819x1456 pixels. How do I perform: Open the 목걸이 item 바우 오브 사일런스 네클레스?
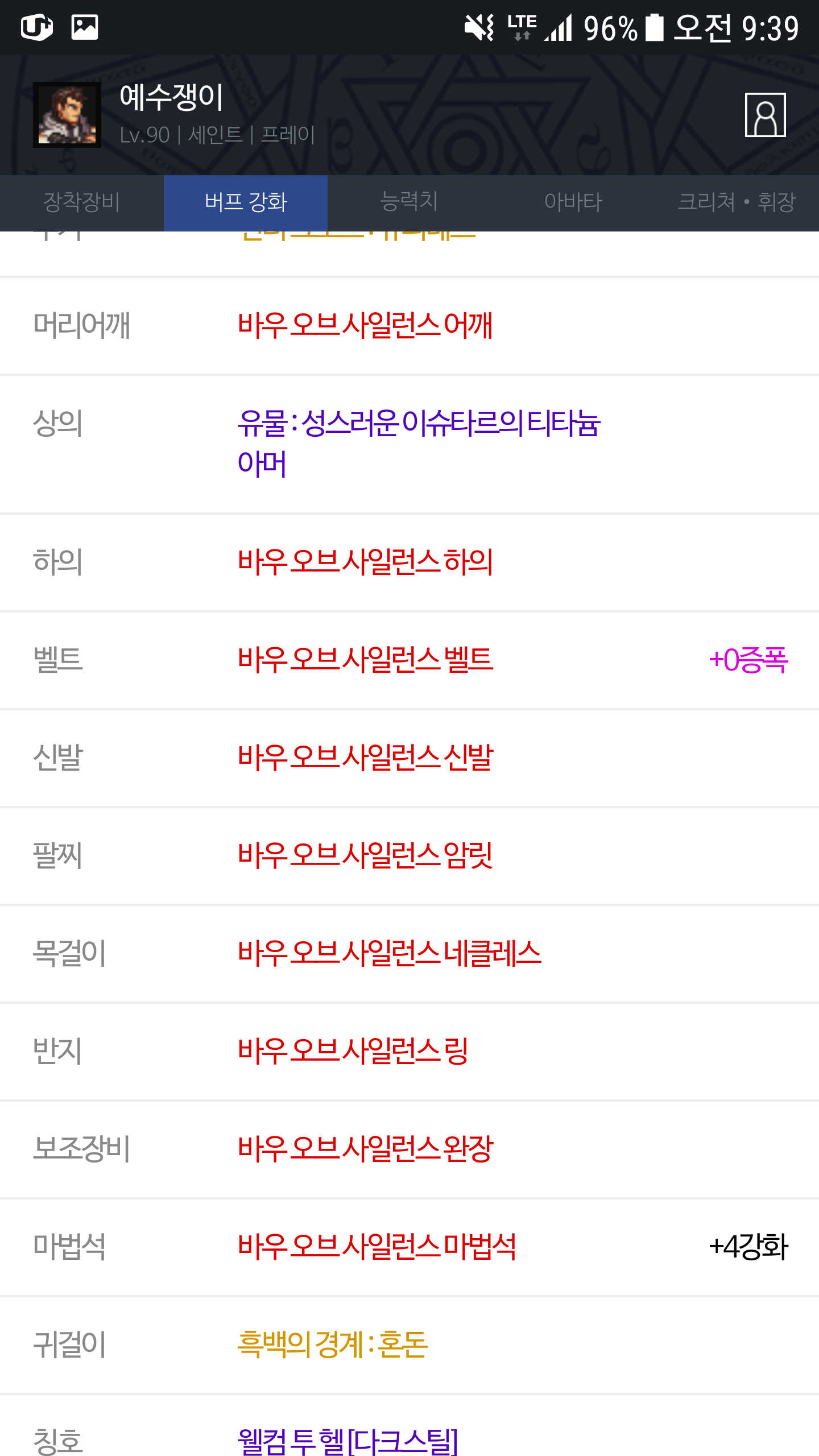(389, 954)
